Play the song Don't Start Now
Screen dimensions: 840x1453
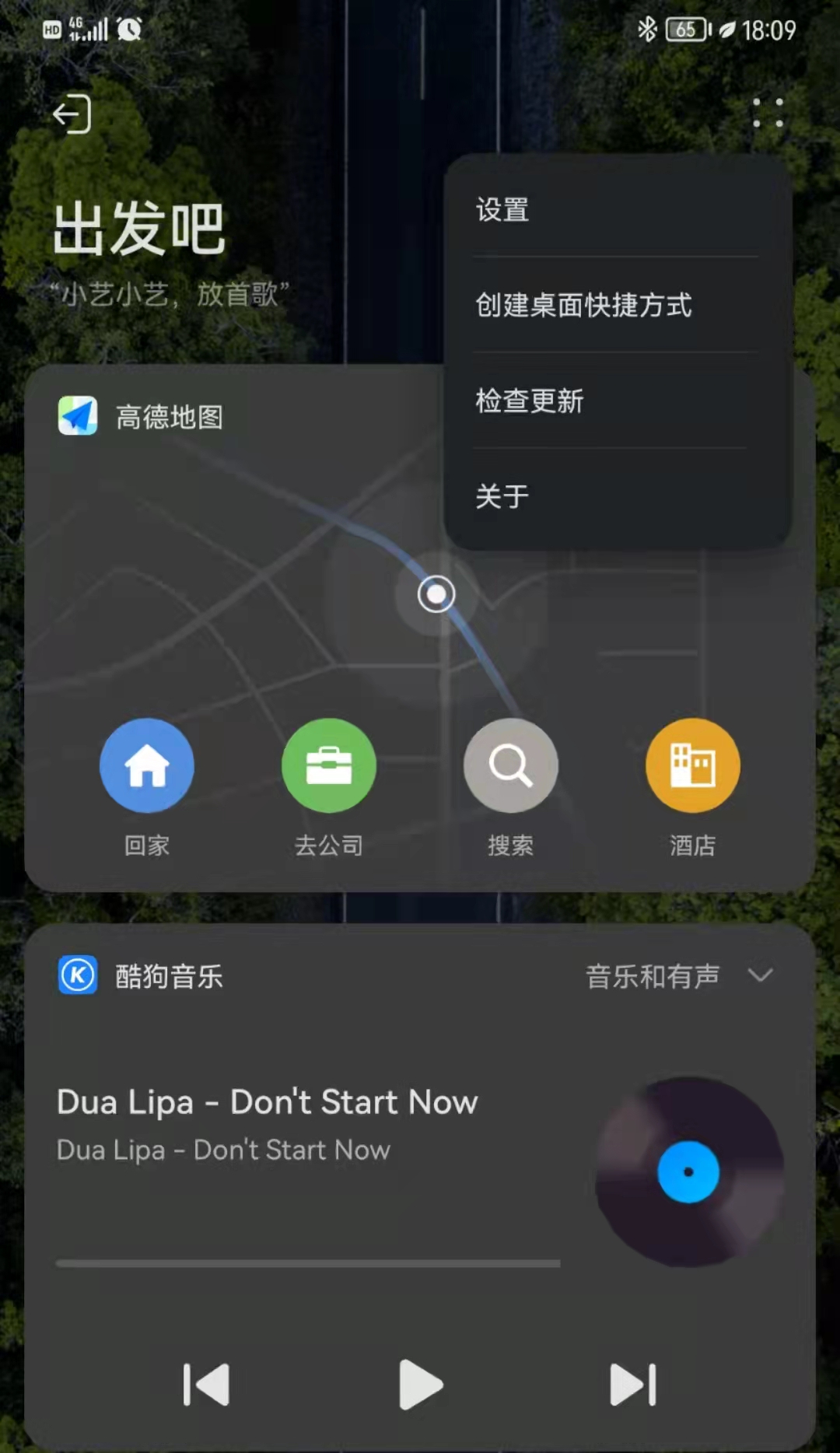tap(420, 1385)
